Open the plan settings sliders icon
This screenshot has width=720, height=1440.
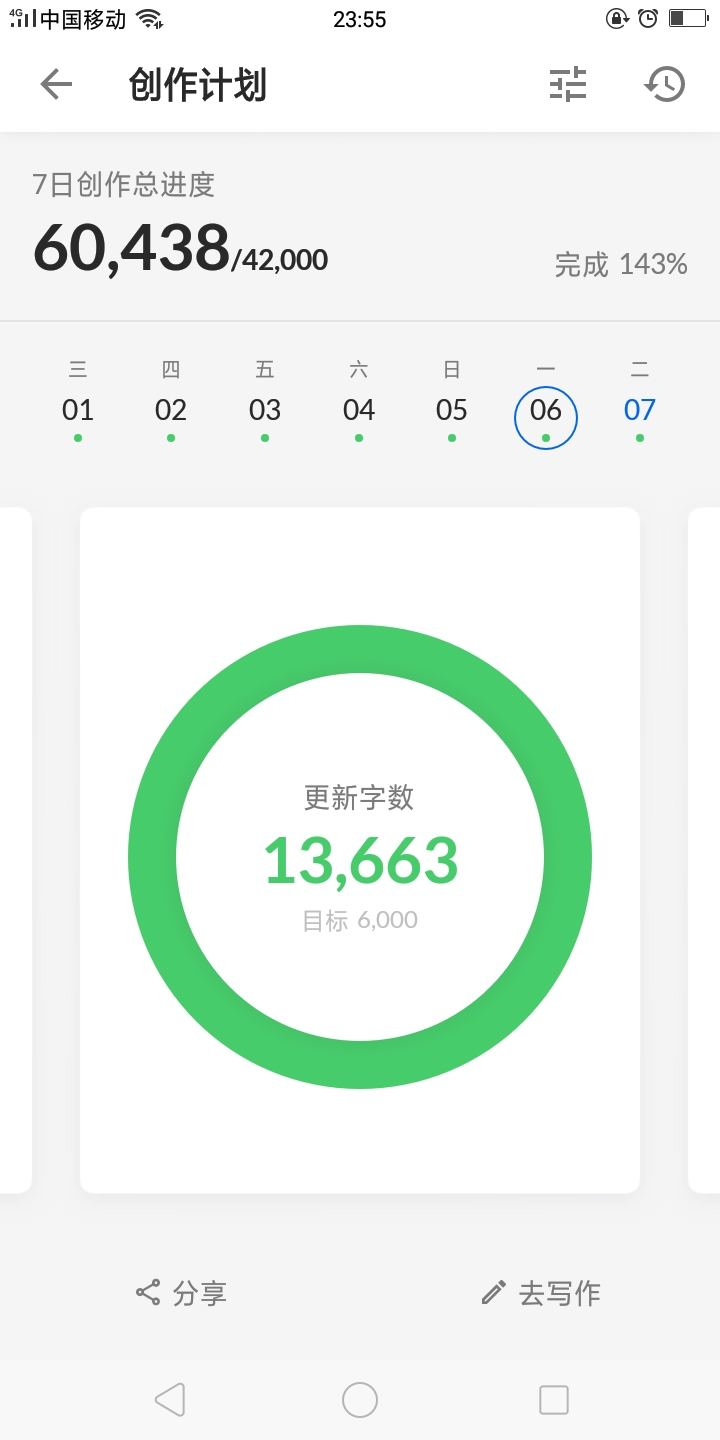click(x=568, y=84)
